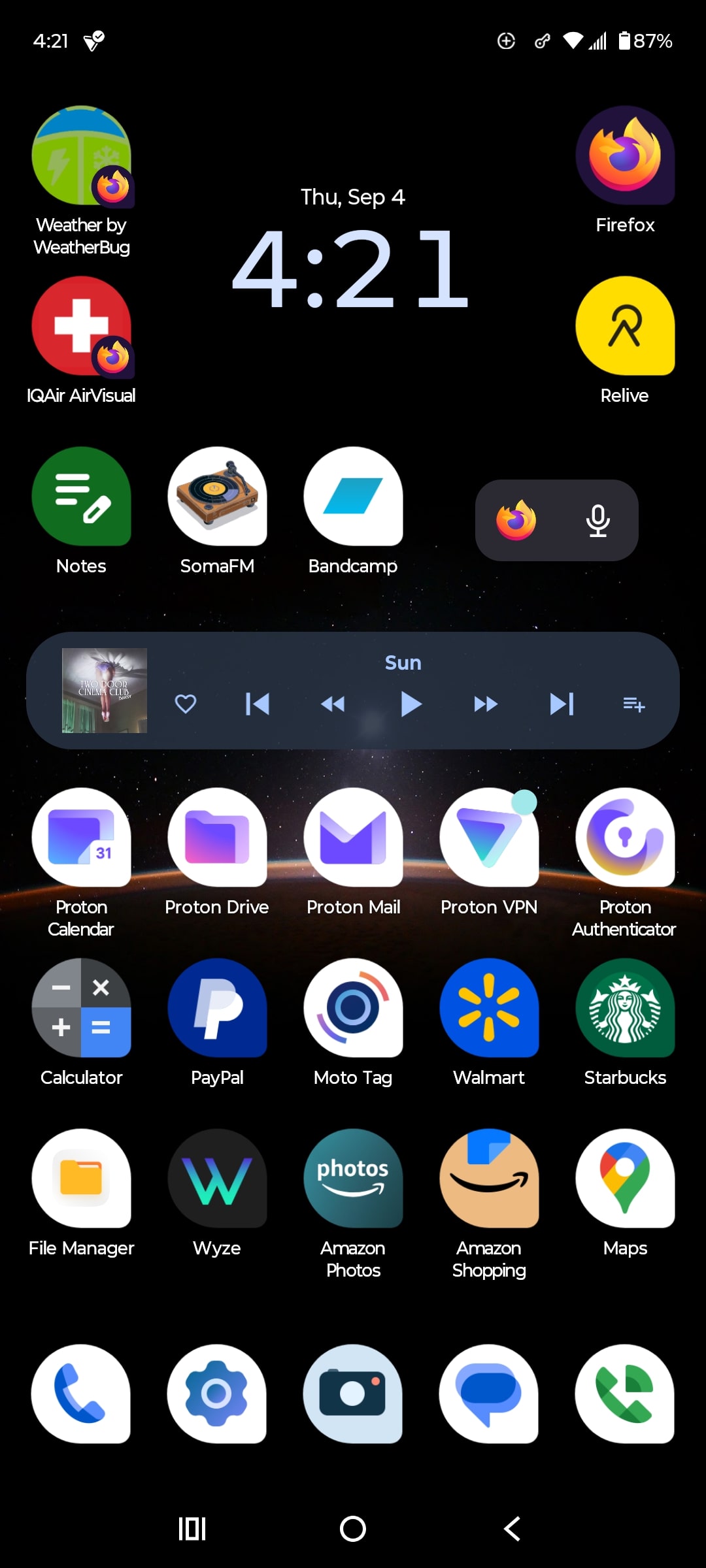This screenshot has width=706, height=1568.
Task: Open Amazon Shopping
Action: (x=489, y=1179)
